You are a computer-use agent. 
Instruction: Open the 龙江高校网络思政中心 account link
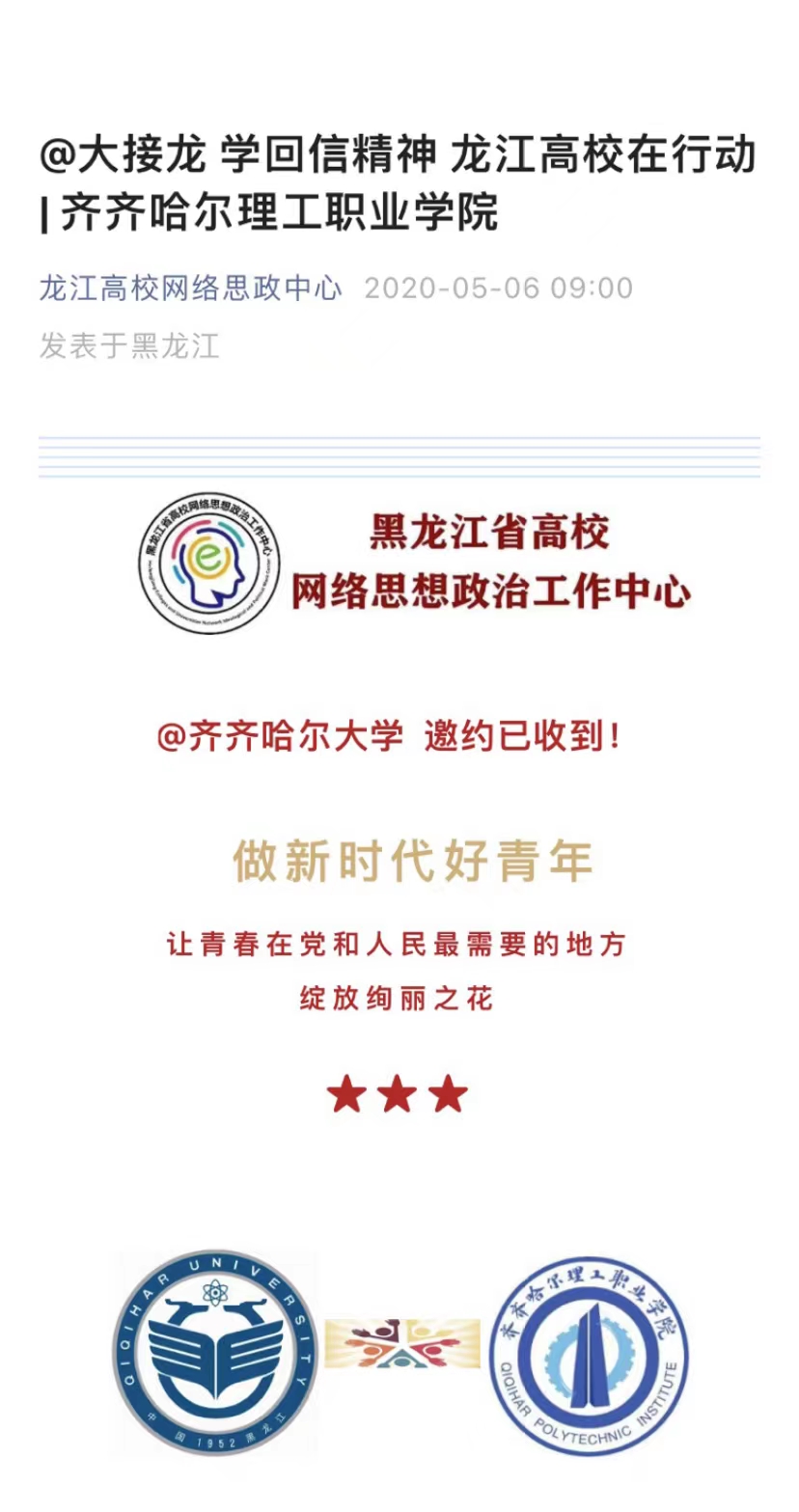coord(190,288)
